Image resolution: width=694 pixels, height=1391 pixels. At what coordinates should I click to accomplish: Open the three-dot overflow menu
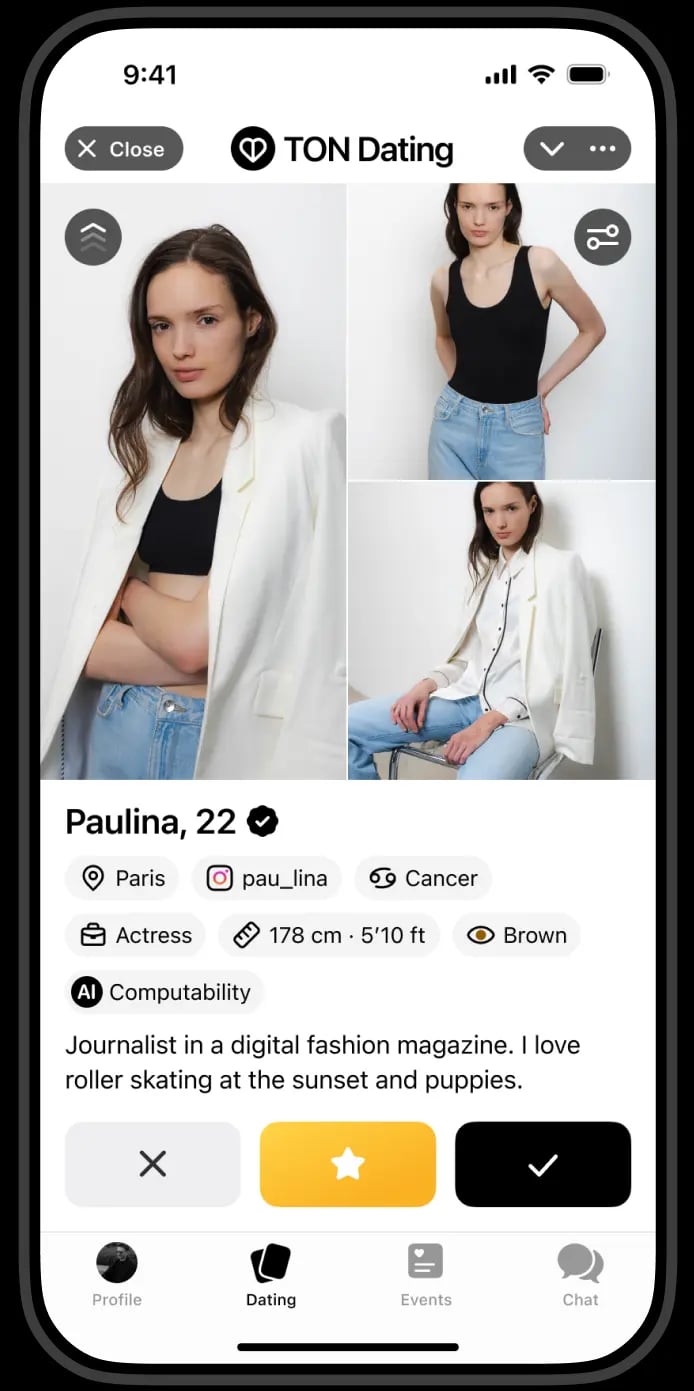(x=603, y=149)
